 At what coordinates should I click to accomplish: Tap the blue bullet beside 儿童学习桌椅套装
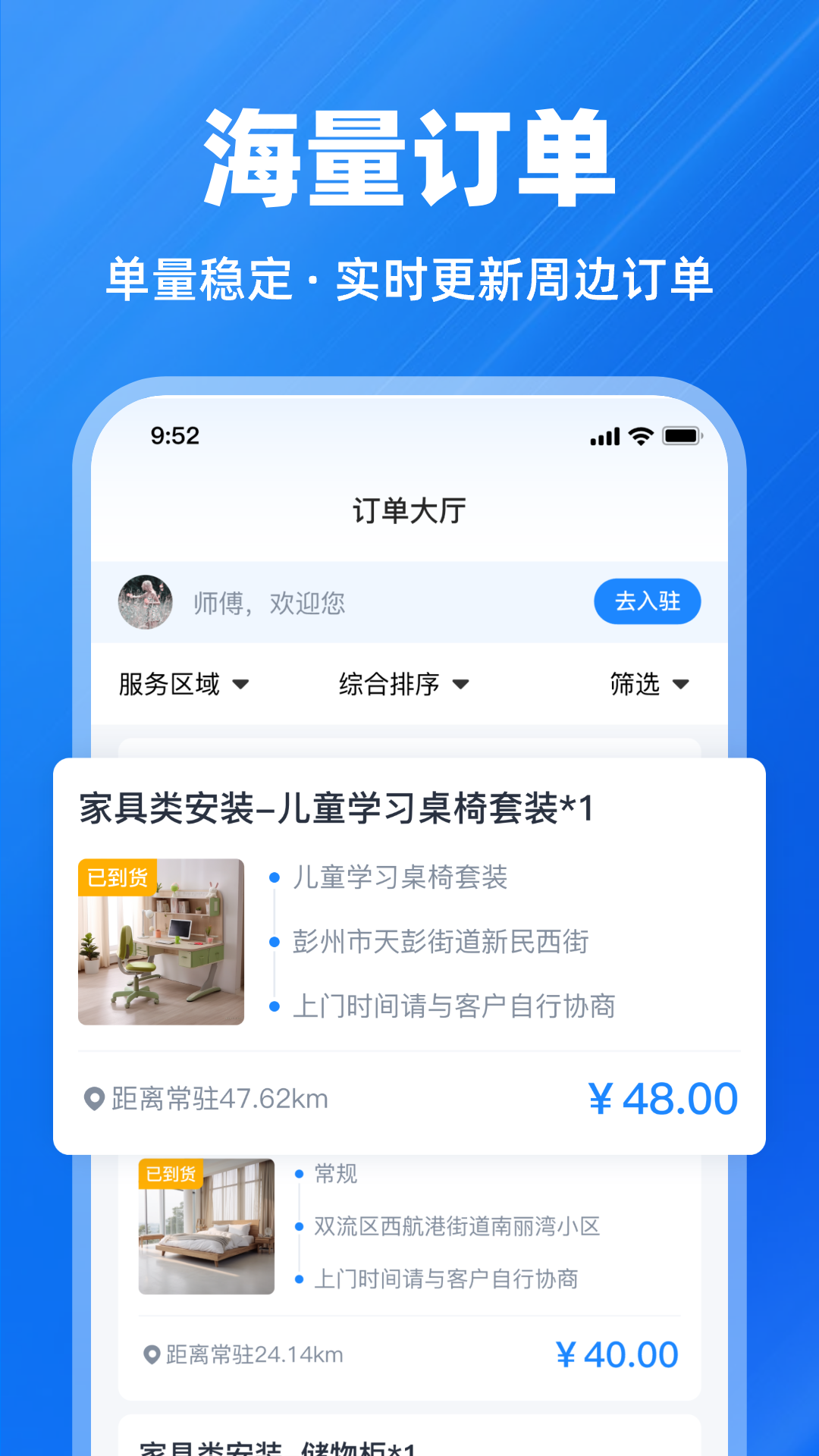273,878
